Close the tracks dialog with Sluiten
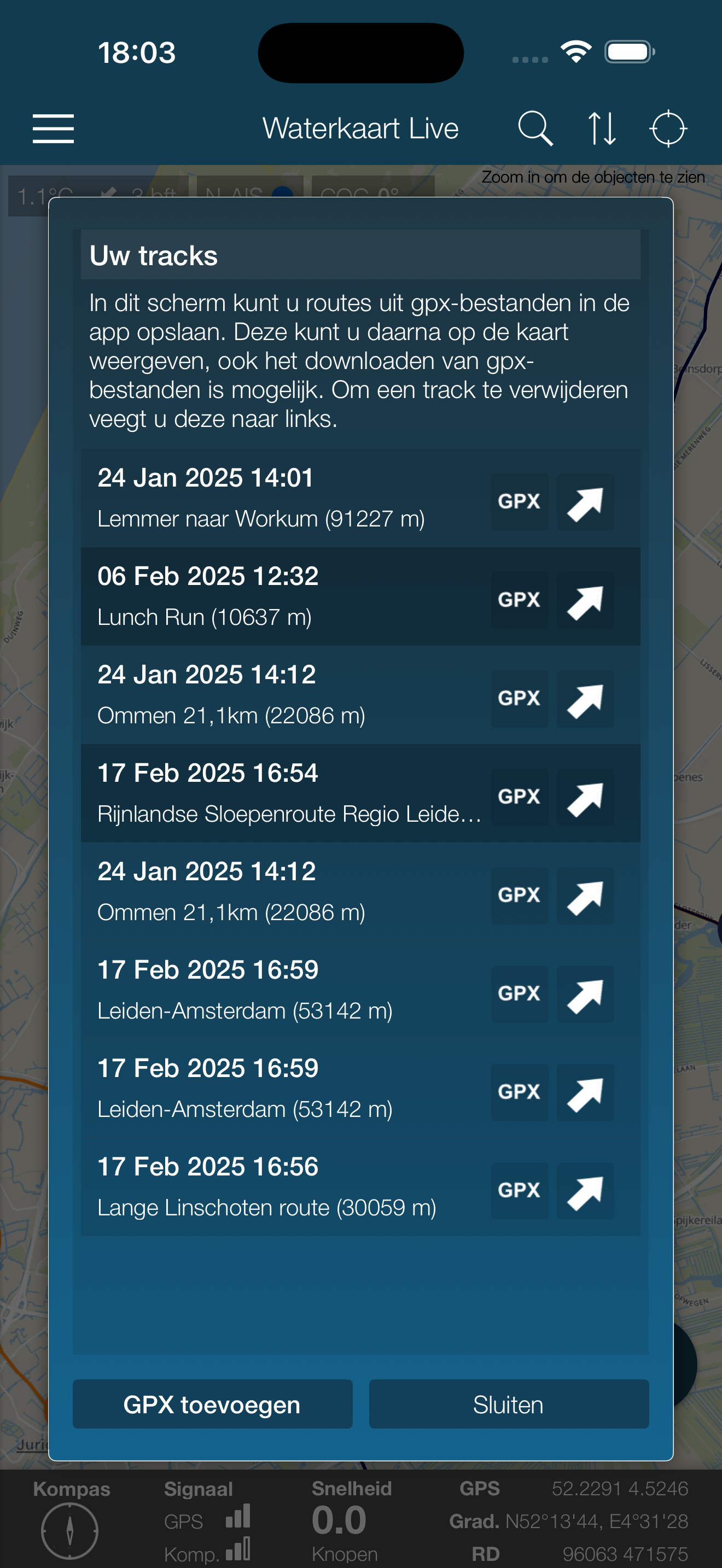Image resolution: width=722 pixels, height=1568 pixels. click(509, 1403)
